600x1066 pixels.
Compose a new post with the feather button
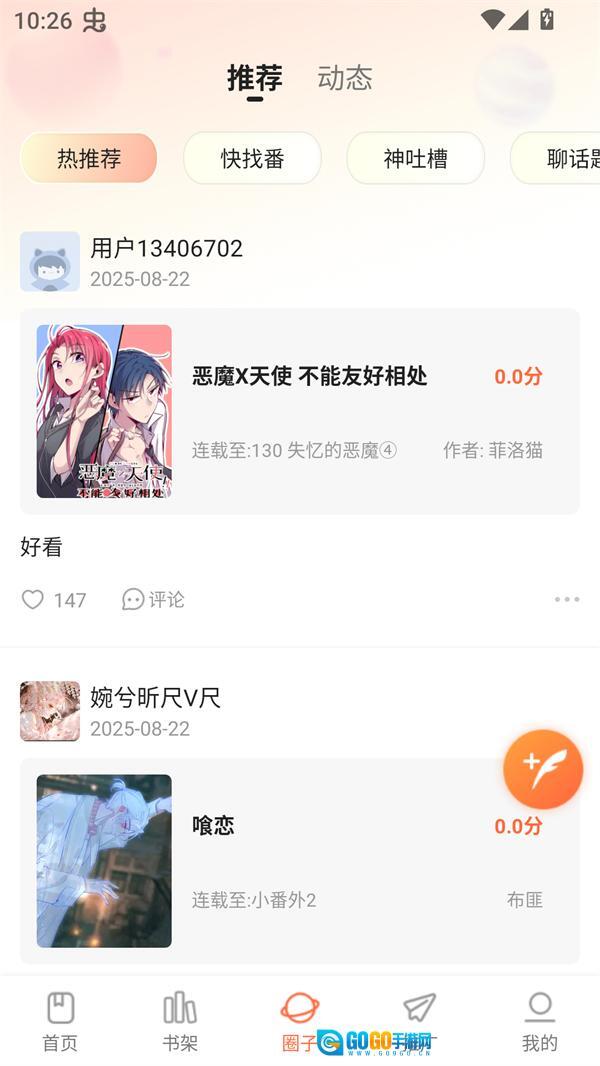coord(543,769)
